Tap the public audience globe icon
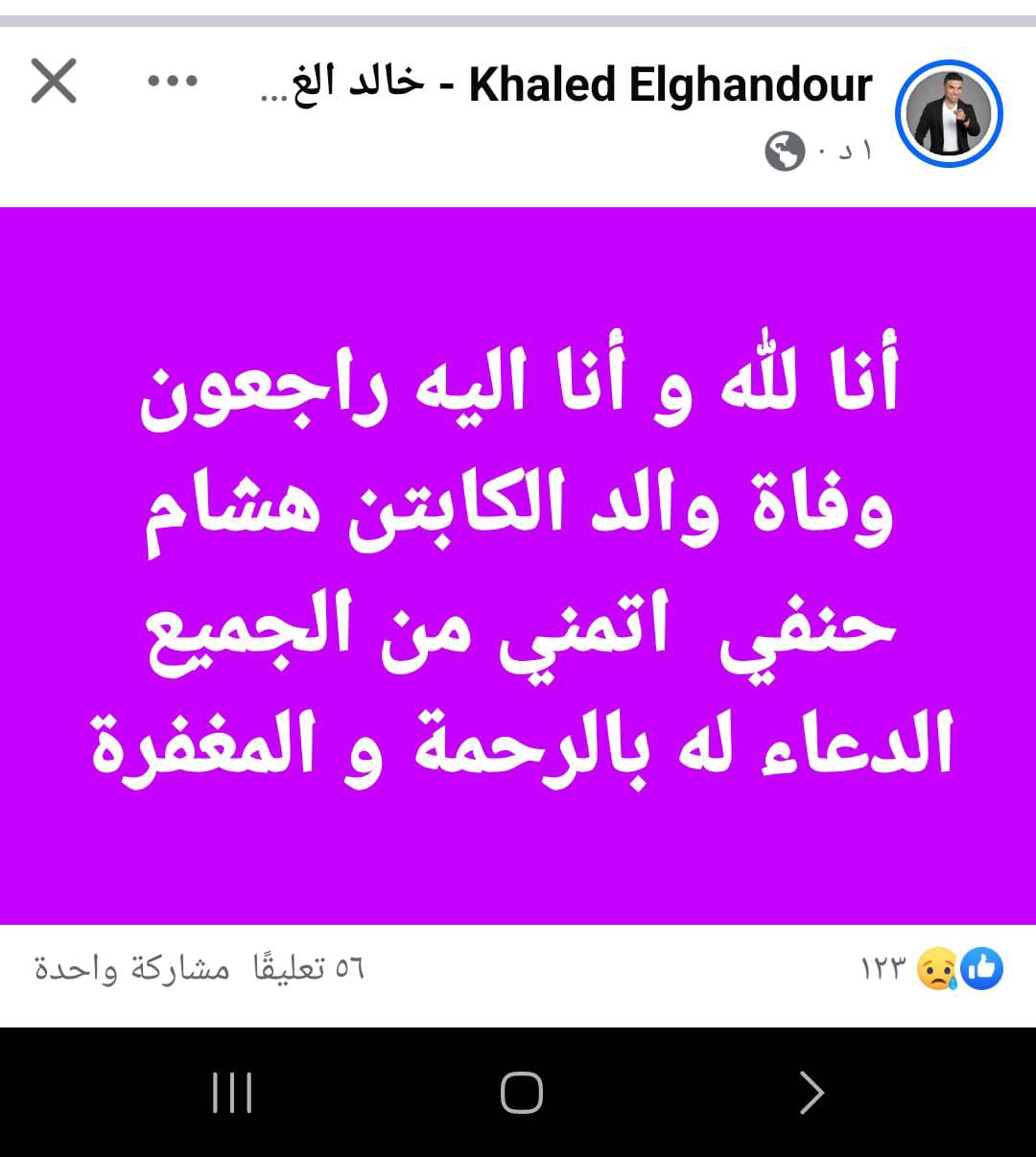Viewport: 1036px width, 1157px height. pyautogui.click(x=787, y=152)
